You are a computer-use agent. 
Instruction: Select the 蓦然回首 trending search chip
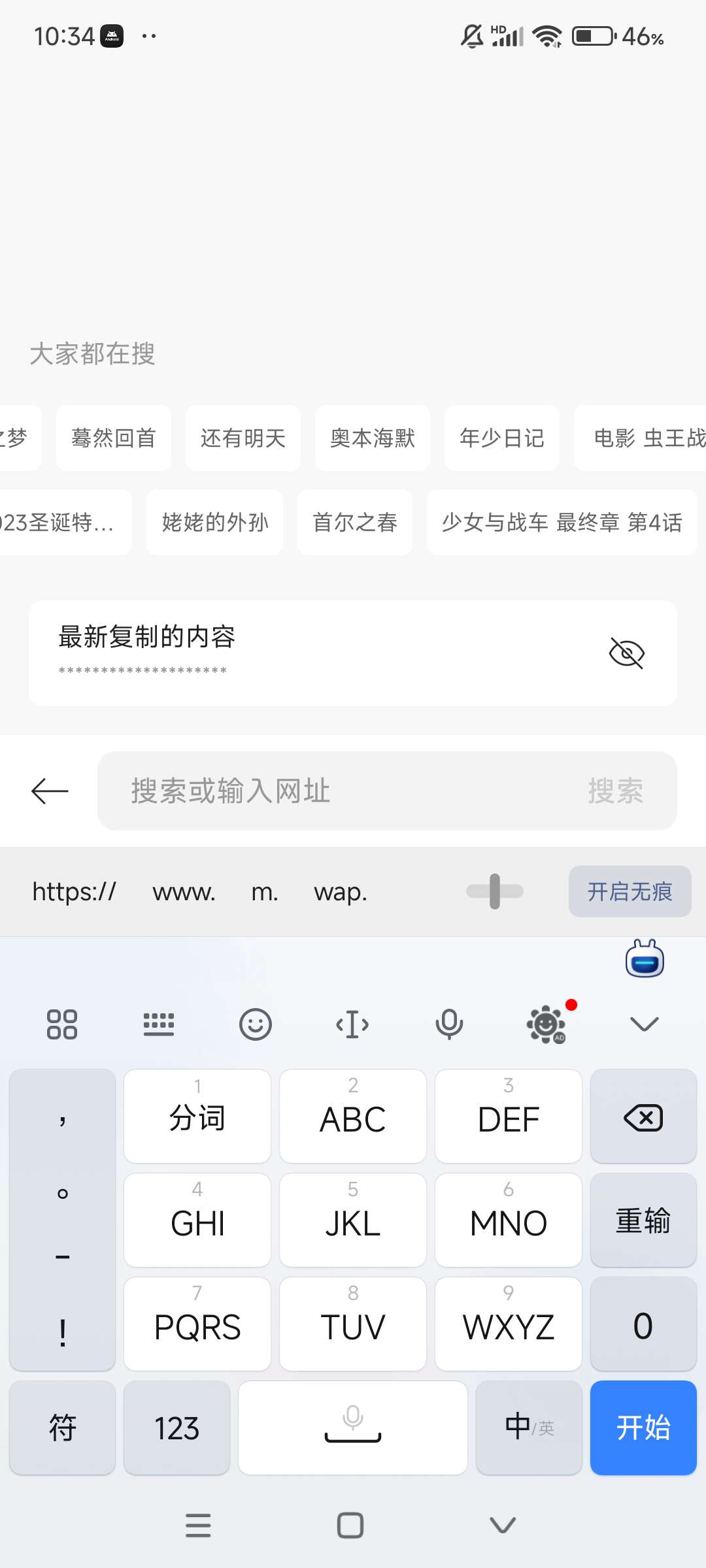[x=114, y=438]
